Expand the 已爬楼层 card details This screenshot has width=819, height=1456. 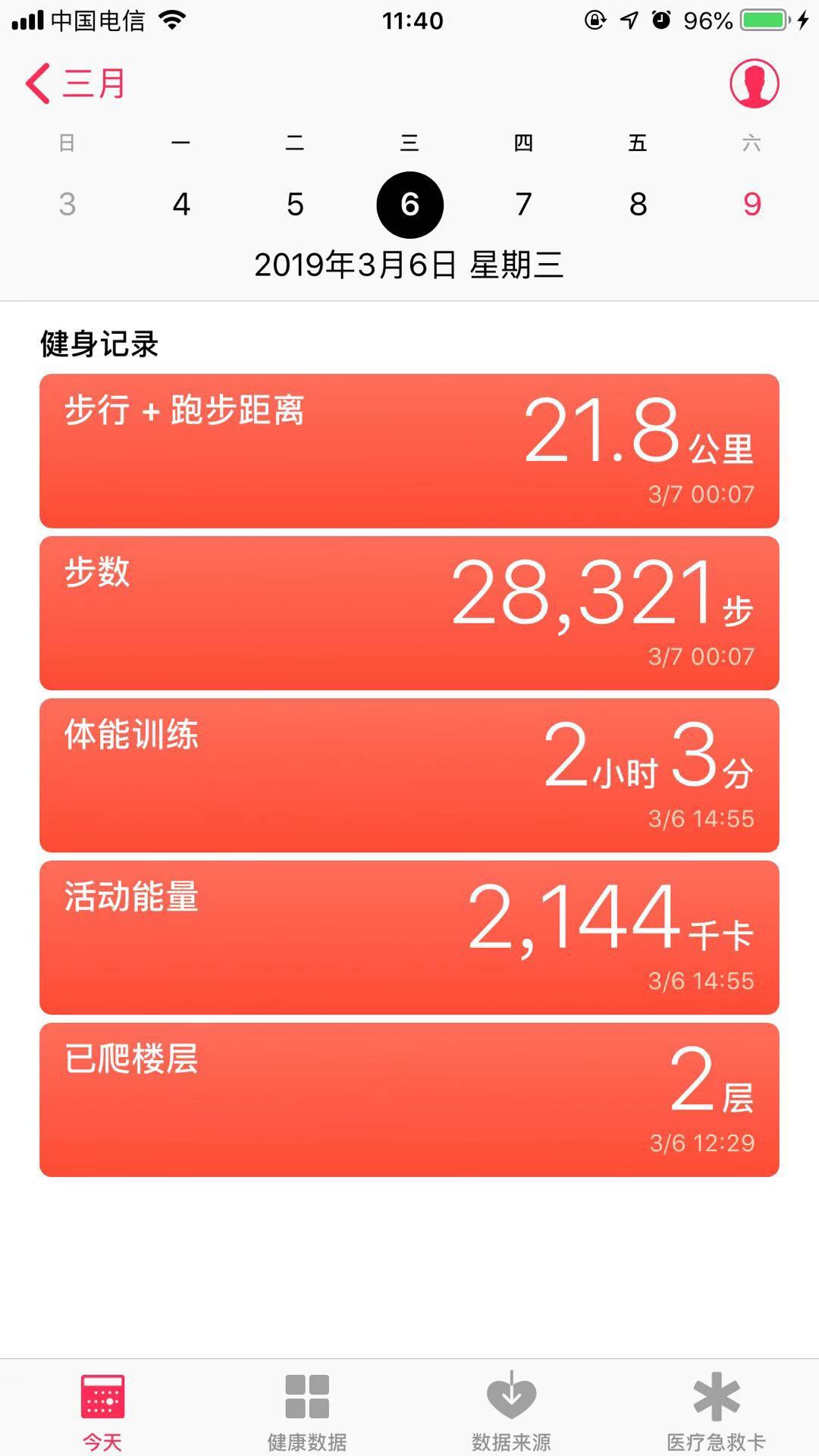(409, 1098)
